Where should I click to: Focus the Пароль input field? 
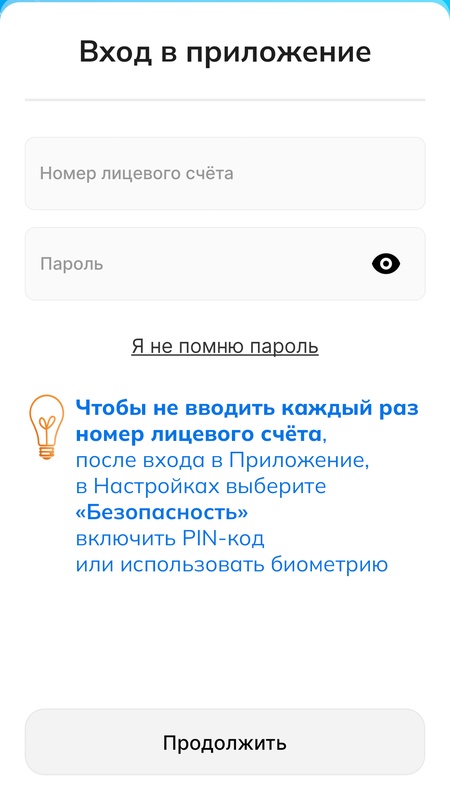225,264
